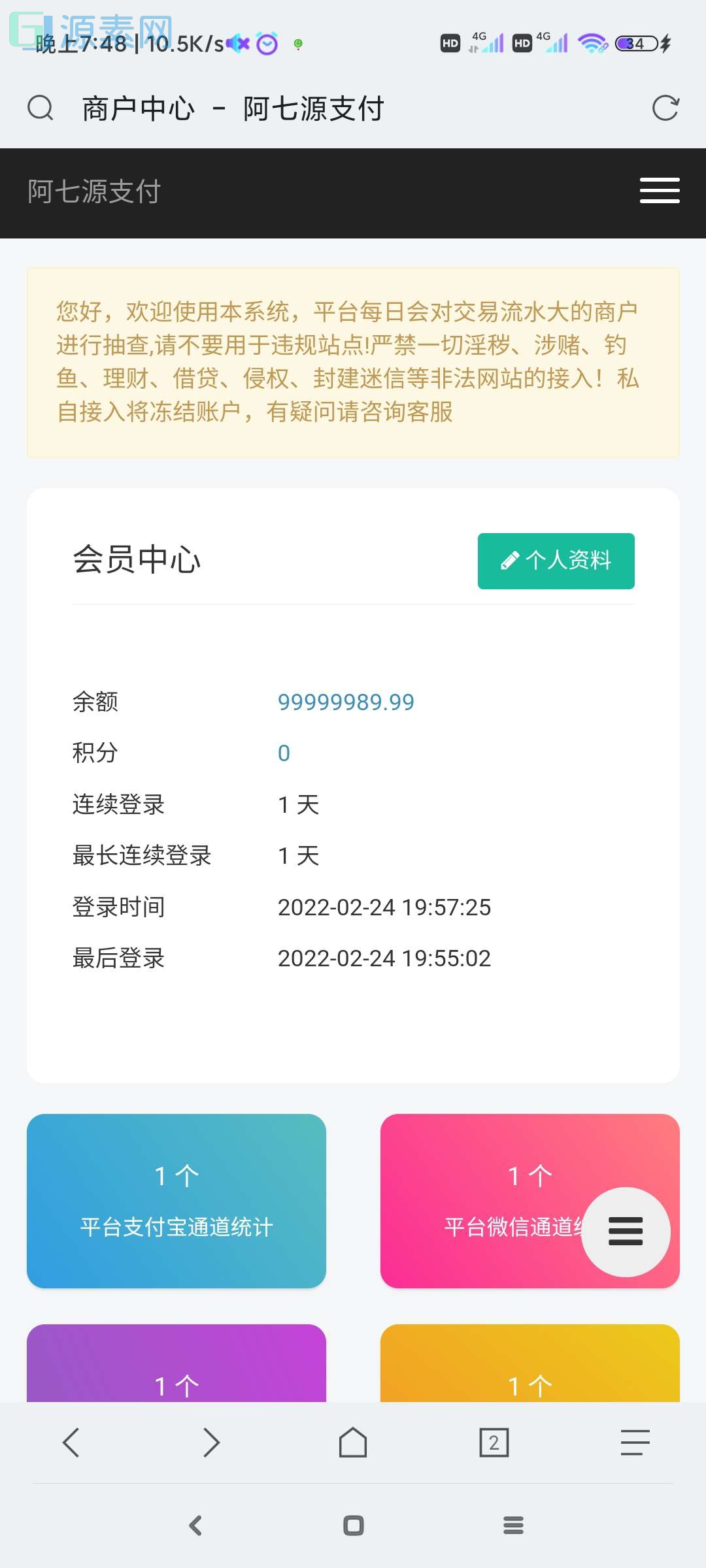Screen dimensions: 706x1568
Task: Open the 阿七源支付 site hamburger menu
Action: 659,190
